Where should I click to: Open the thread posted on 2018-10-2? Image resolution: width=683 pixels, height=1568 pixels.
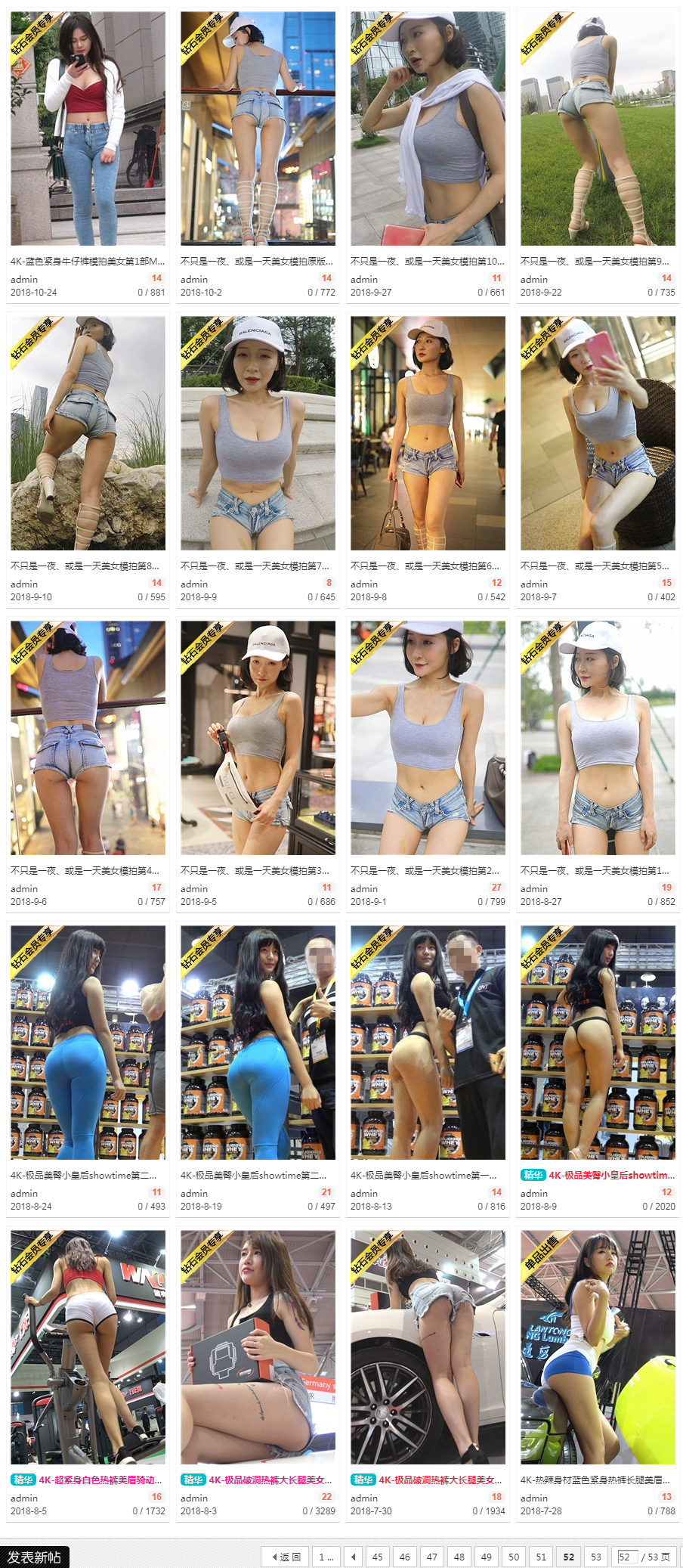click(256, 262)
